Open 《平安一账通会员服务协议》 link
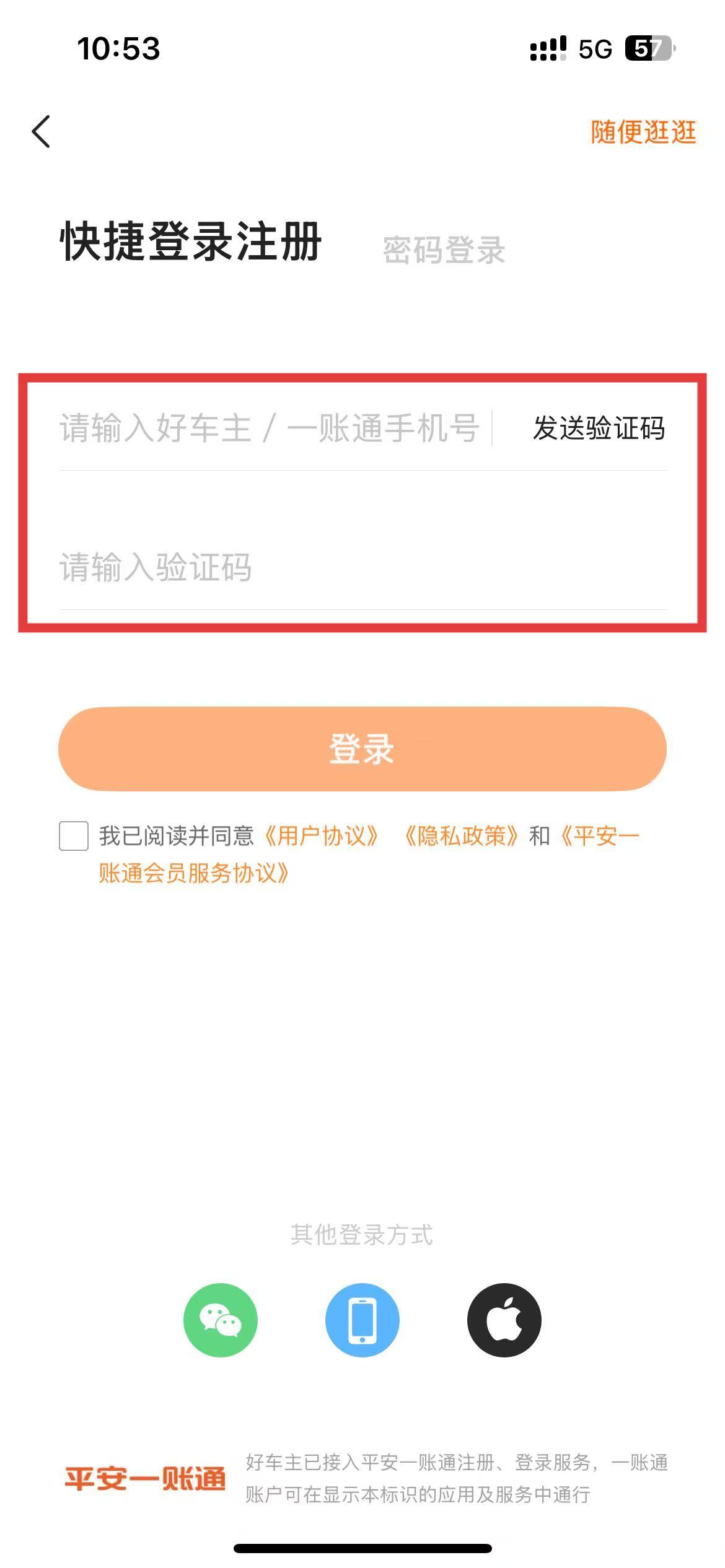 click(193, 873)
